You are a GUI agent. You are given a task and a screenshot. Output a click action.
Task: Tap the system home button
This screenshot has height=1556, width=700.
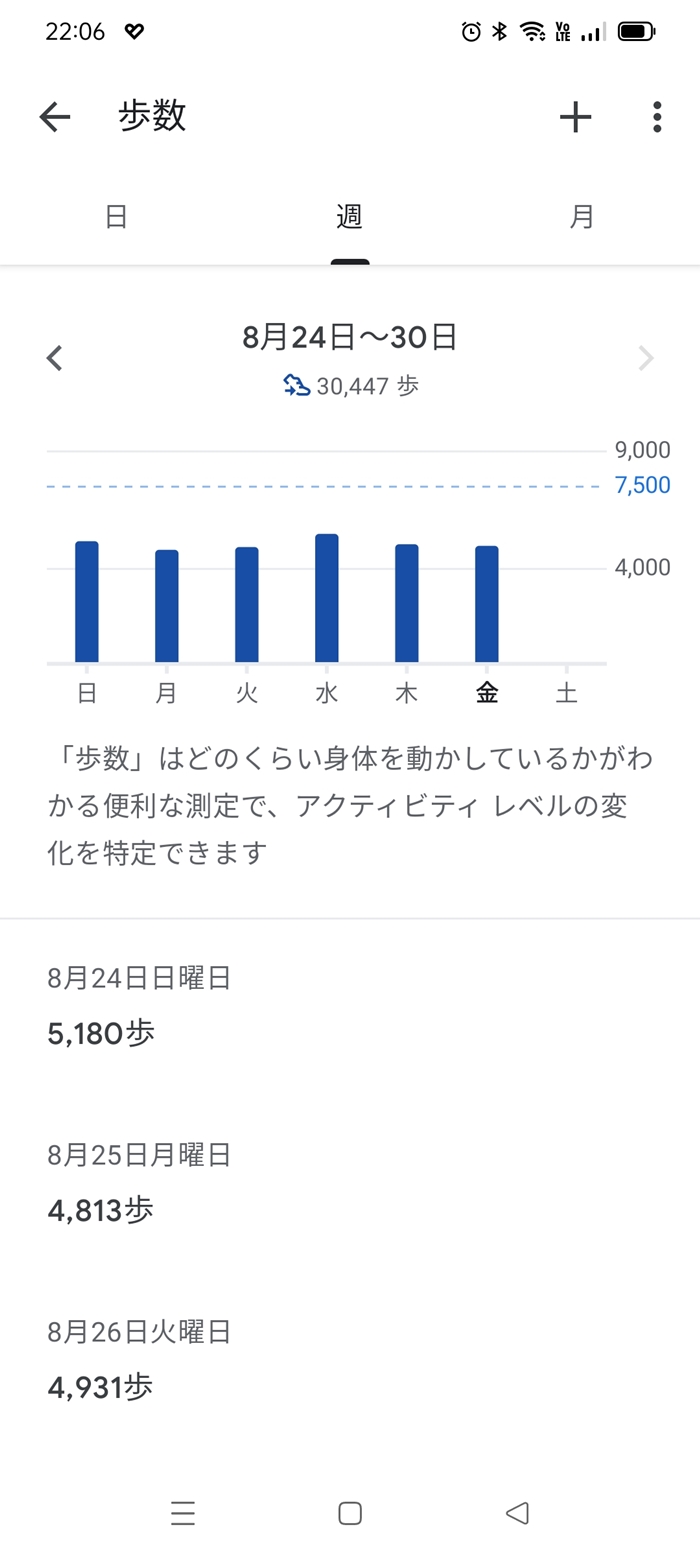pyautogui.click(x=350, y=1513)
